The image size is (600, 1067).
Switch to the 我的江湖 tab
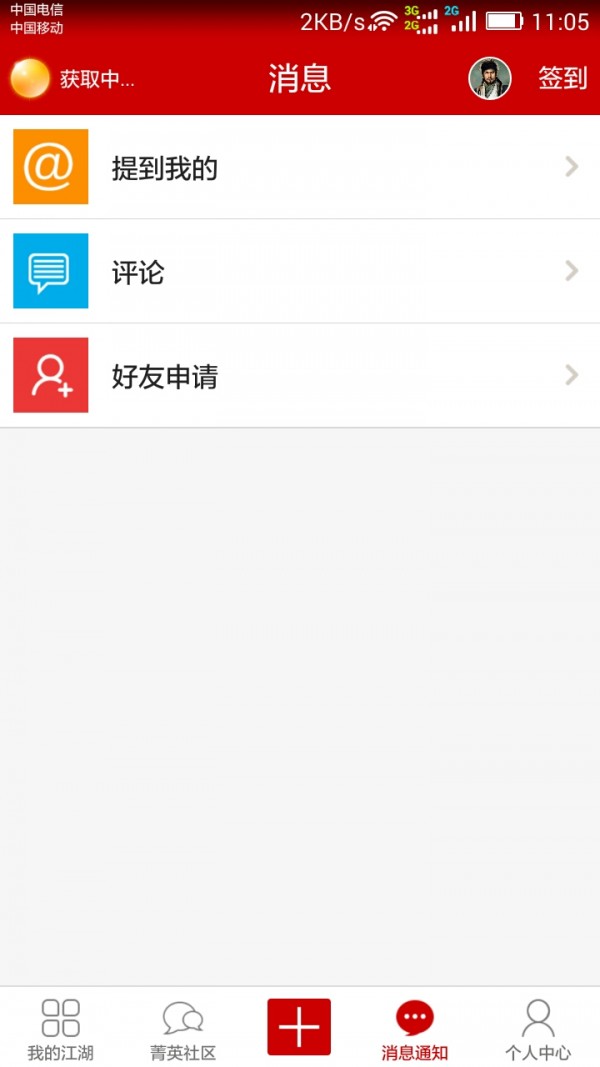[x=60, y=1029]
